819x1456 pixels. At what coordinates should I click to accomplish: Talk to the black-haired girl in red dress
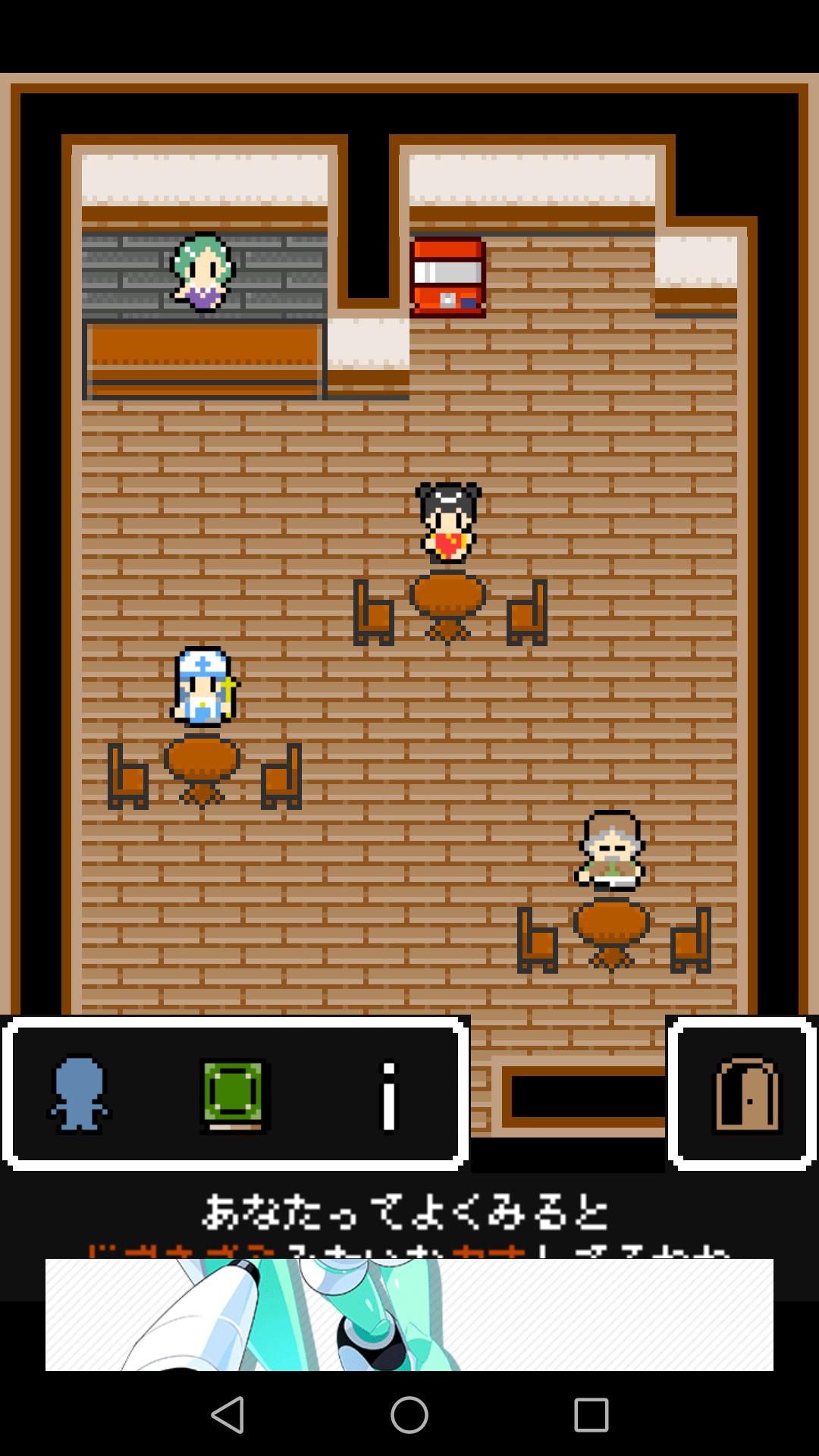[x=448, y=523]
